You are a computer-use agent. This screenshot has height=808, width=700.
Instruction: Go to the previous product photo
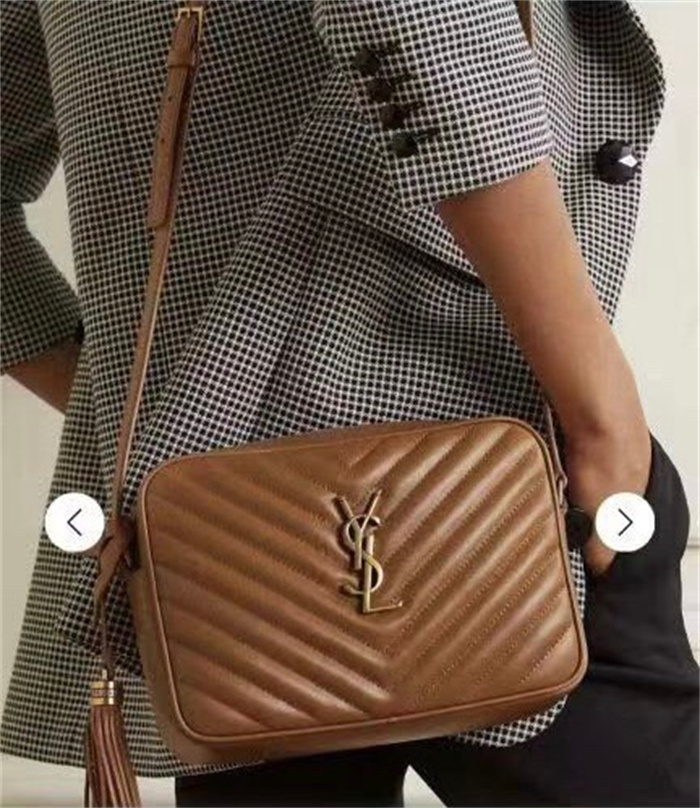tap(74, 522)
